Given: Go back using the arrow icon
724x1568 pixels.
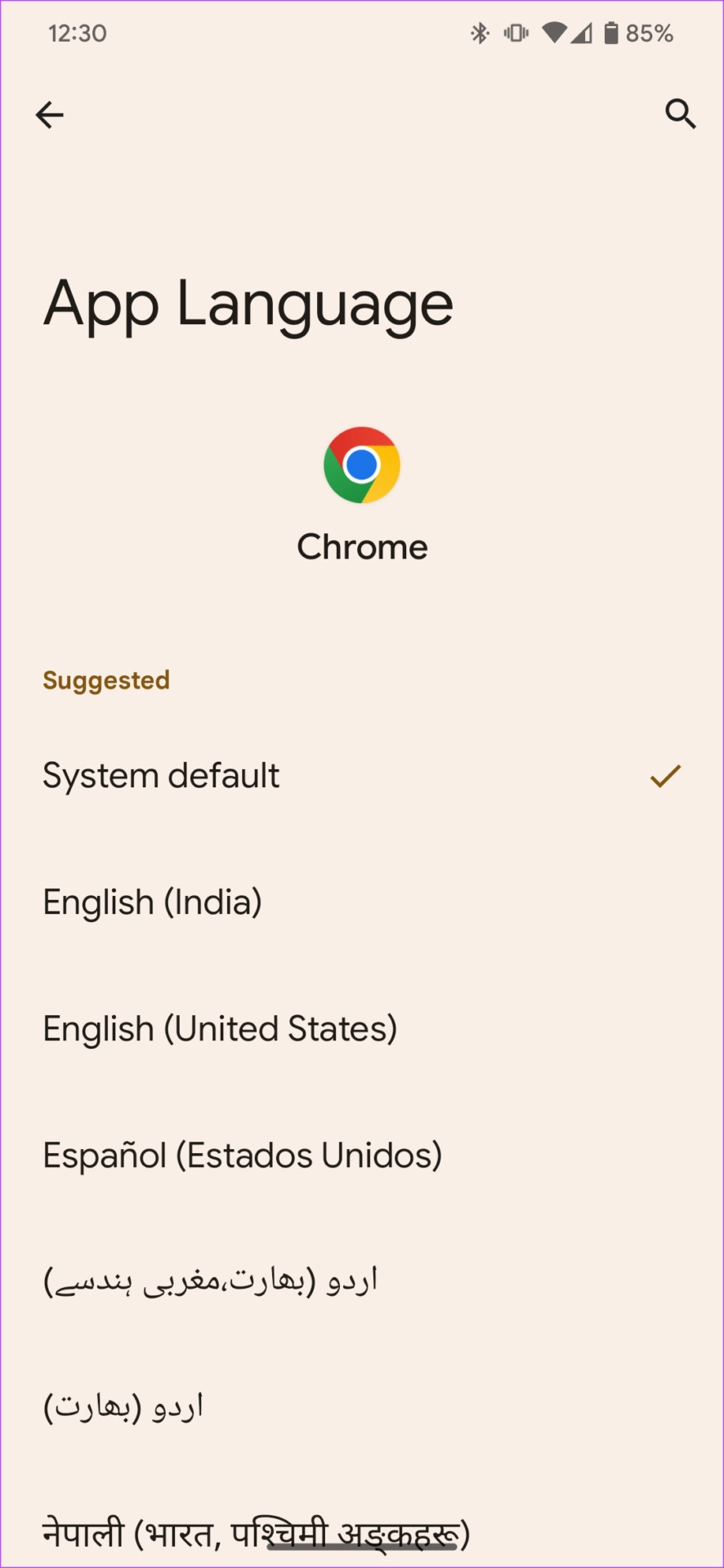Looking at the screenshot, I should pyautogui.click(x=50, y=115).
